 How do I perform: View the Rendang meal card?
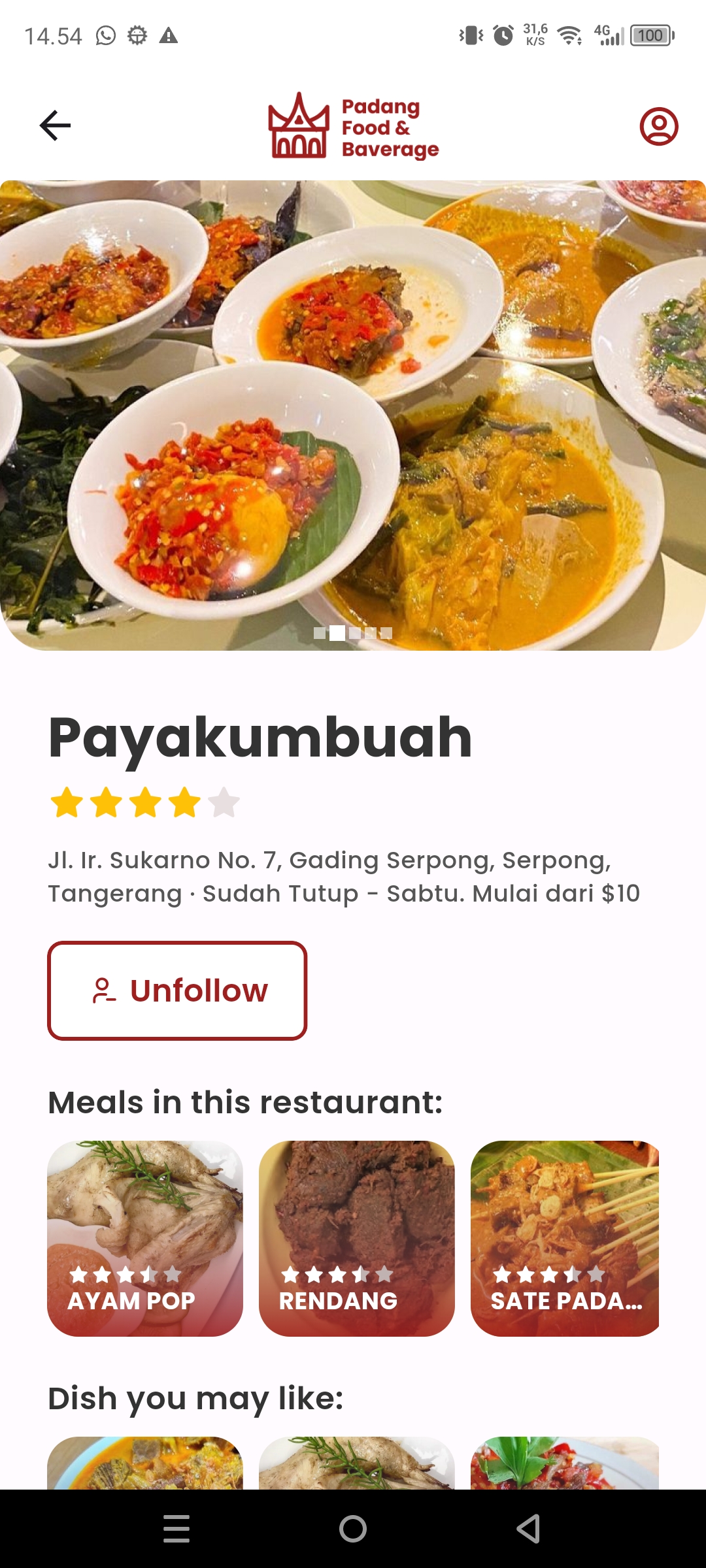point(356,1238)
